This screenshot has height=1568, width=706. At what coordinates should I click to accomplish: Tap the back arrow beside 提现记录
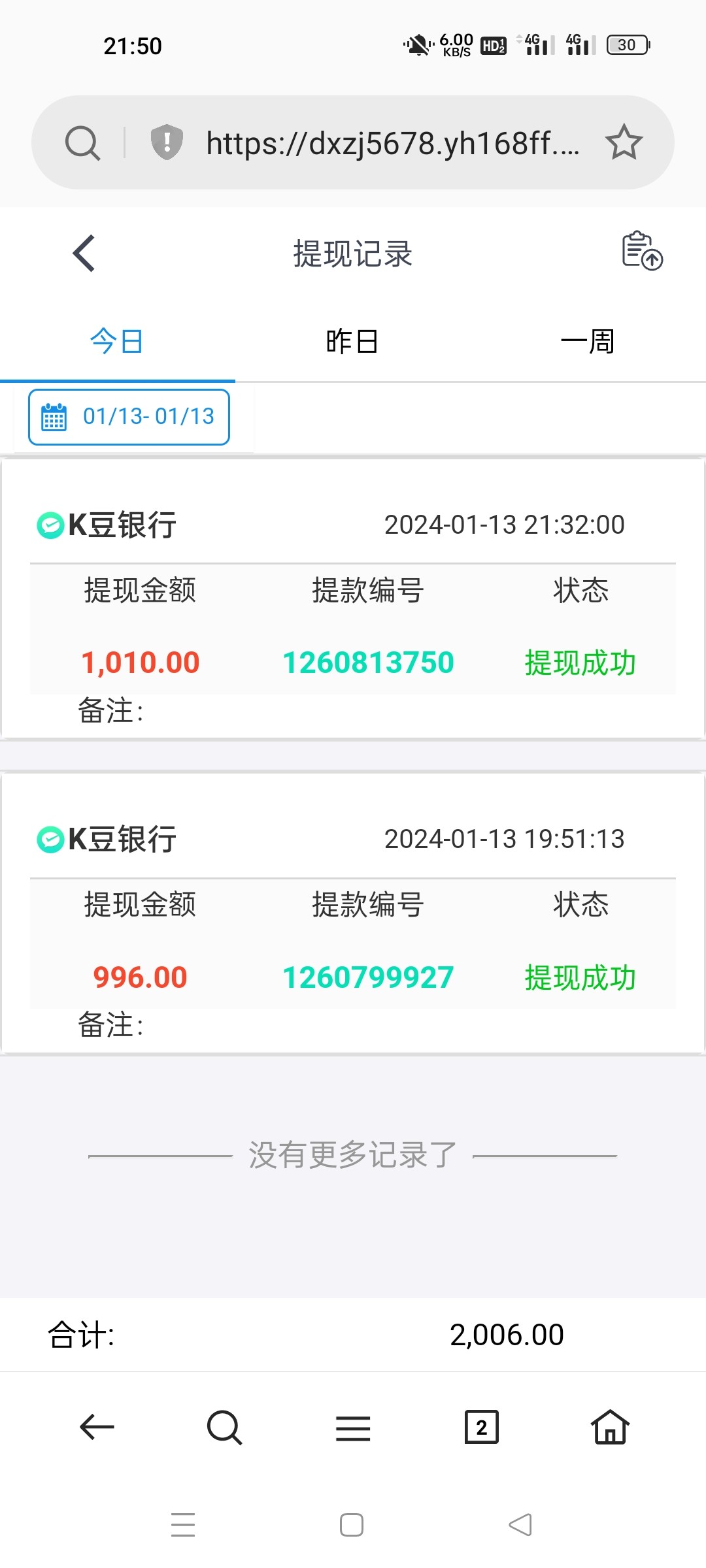84,253
